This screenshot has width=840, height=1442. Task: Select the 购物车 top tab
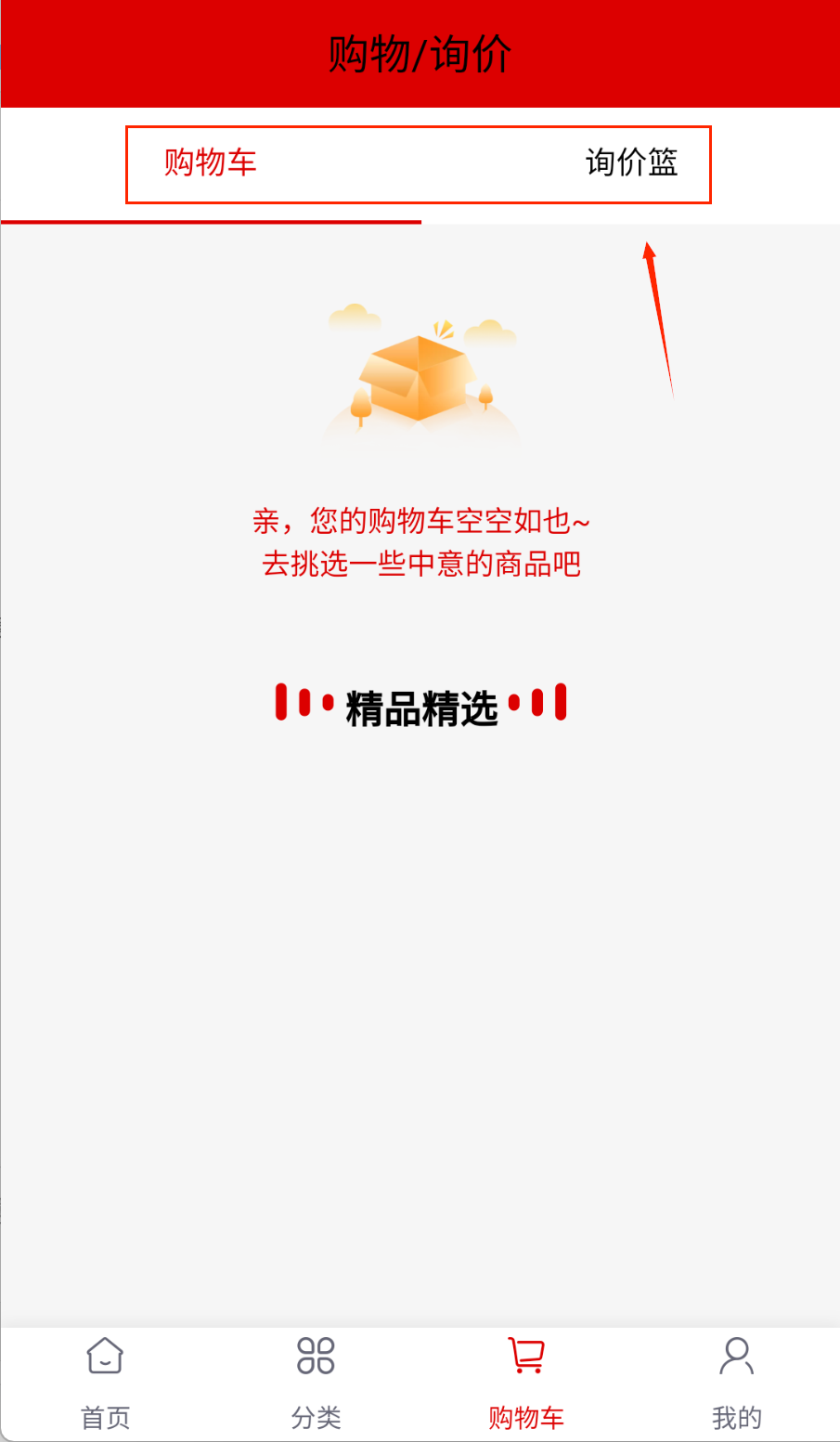point(210,163)
